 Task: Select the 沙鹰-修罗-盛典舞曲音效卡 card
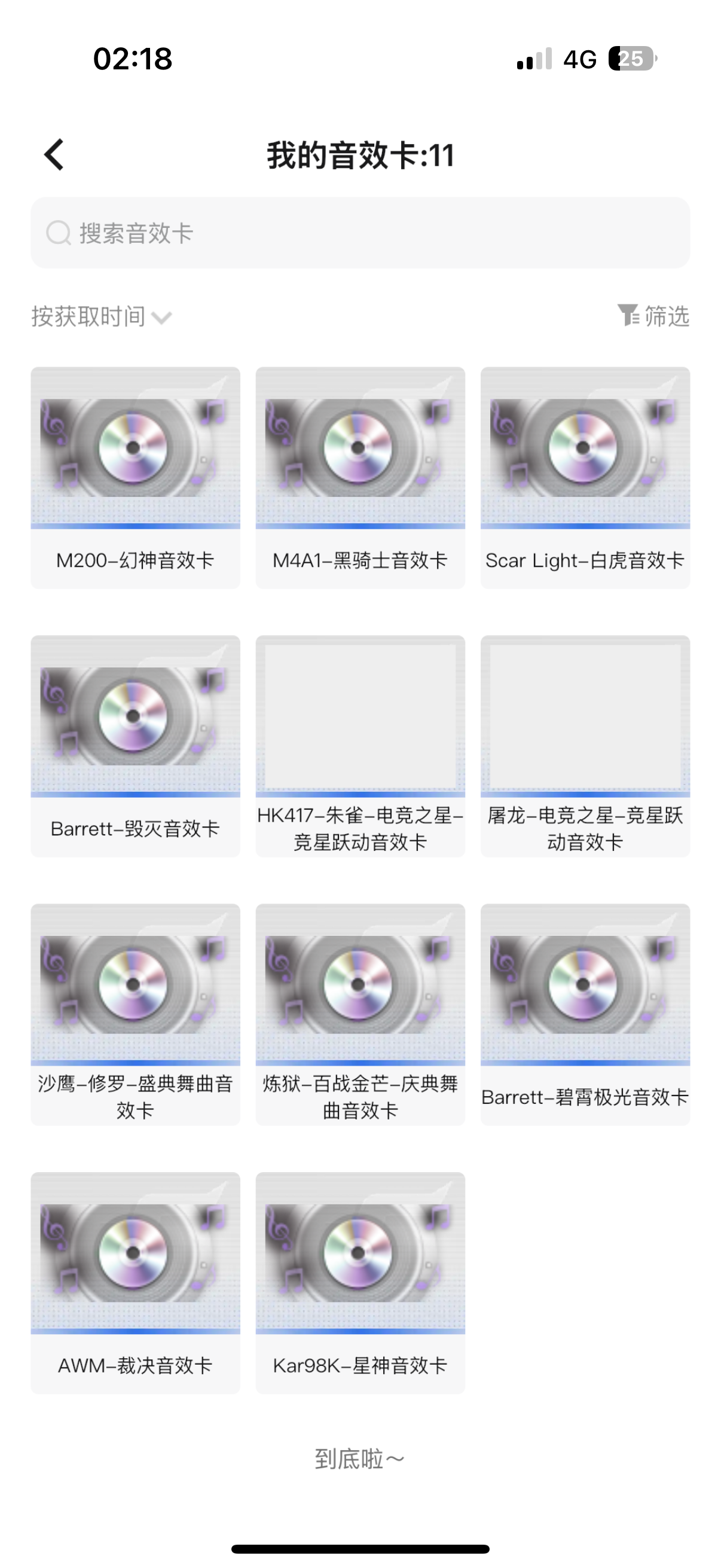coord(135,1014)
